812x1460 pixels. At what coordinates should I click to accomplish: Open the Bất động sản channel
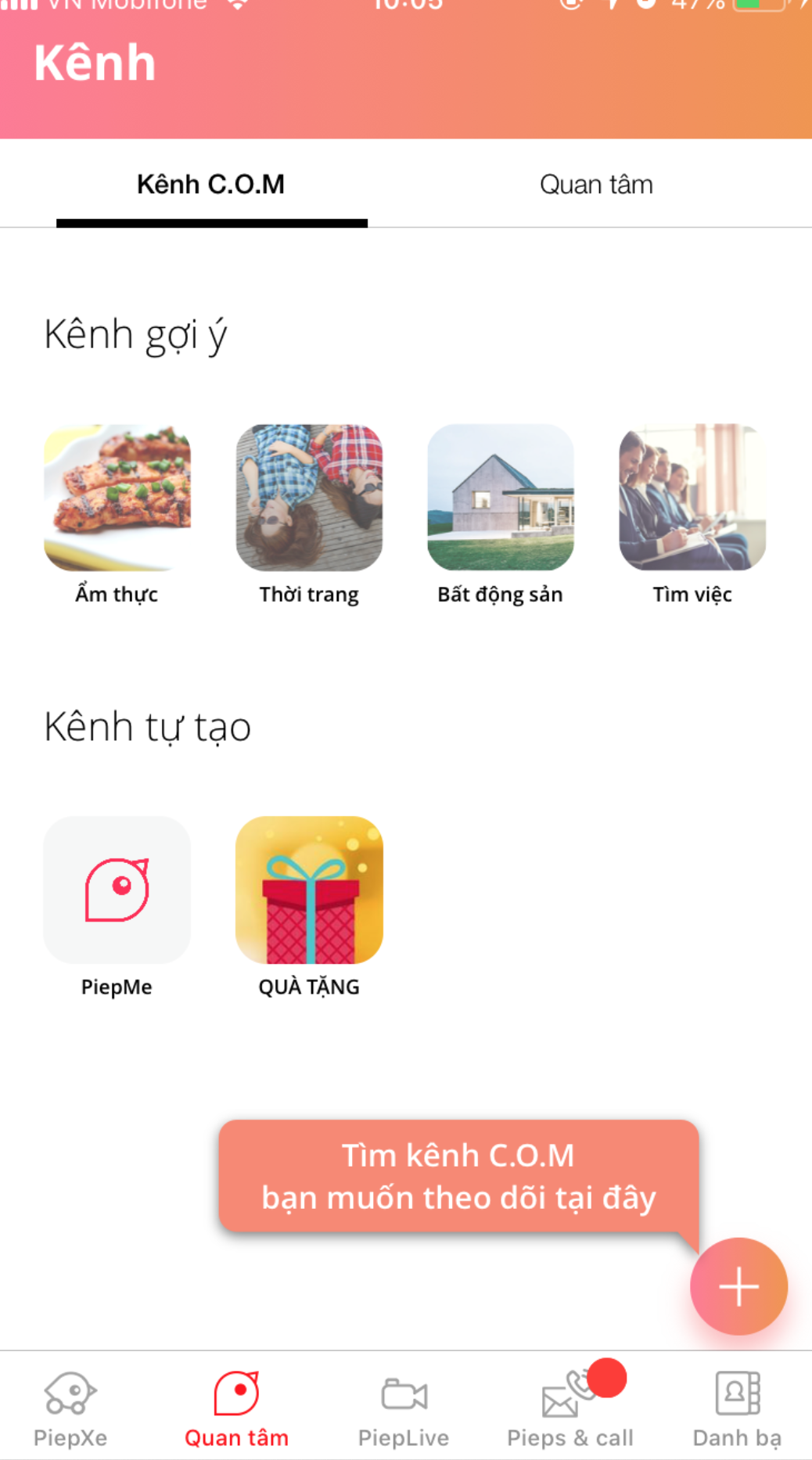pyautogui.click(x=501, y=498)
